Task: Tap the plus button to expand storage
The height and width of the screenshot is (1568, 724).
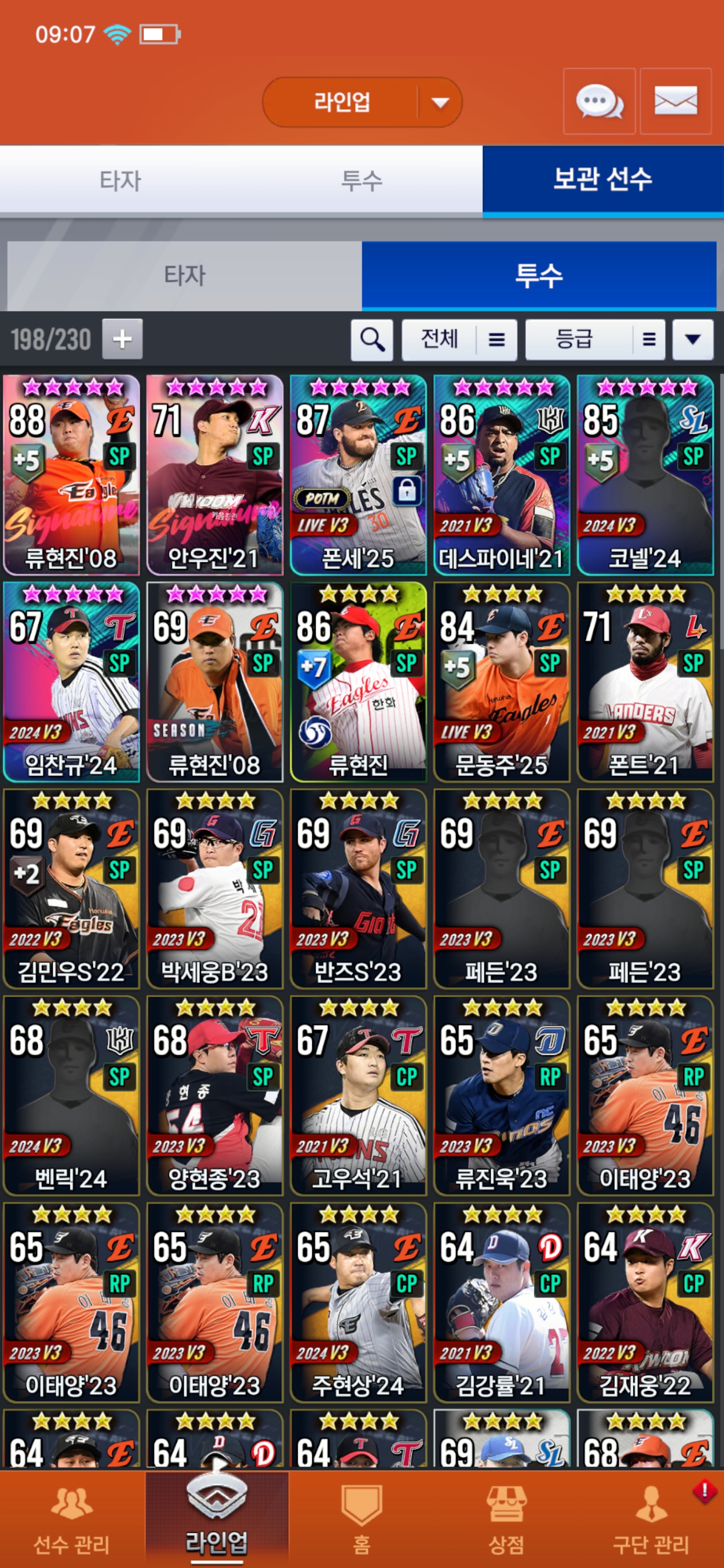Action: tap(122, 339)
